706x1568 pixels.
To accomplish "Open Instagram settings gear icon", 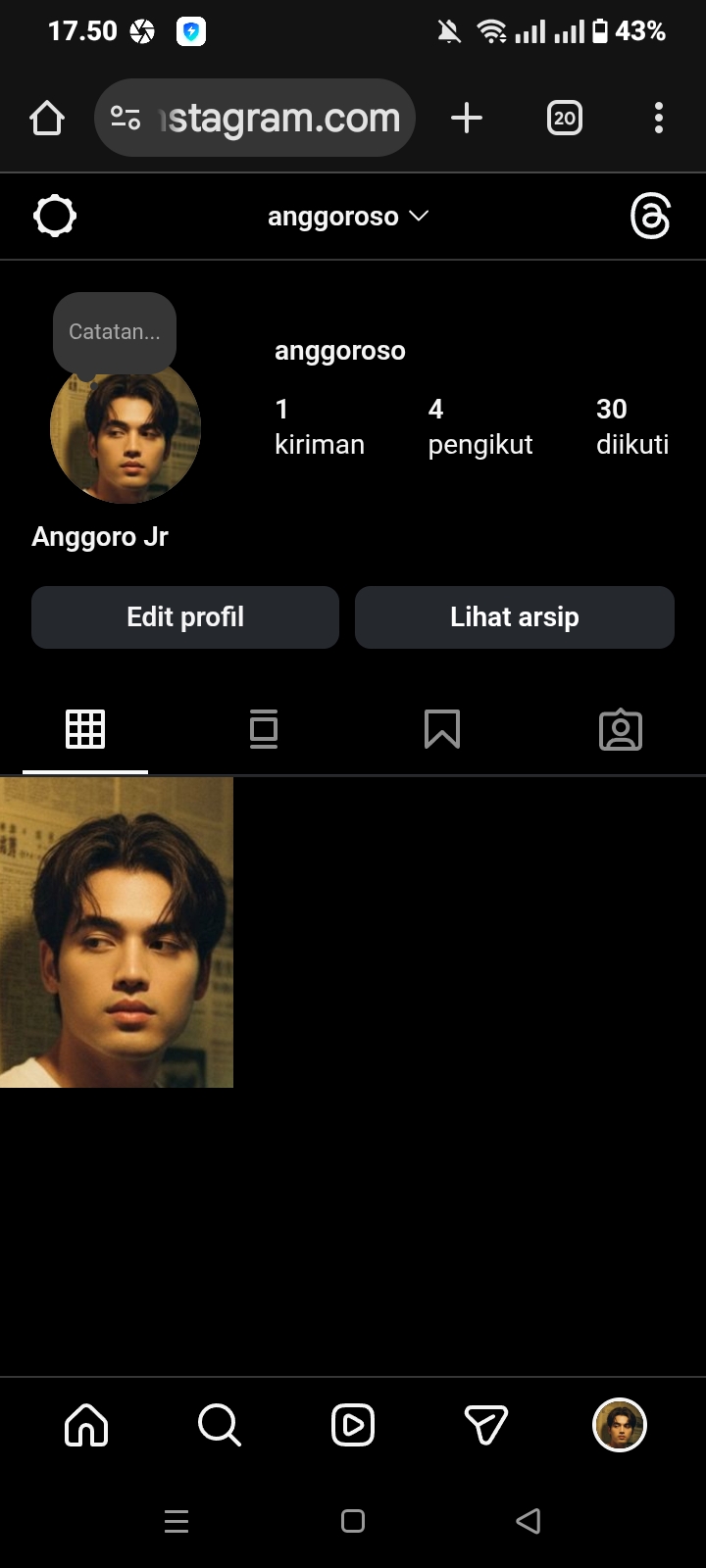I will click(55, 216).
